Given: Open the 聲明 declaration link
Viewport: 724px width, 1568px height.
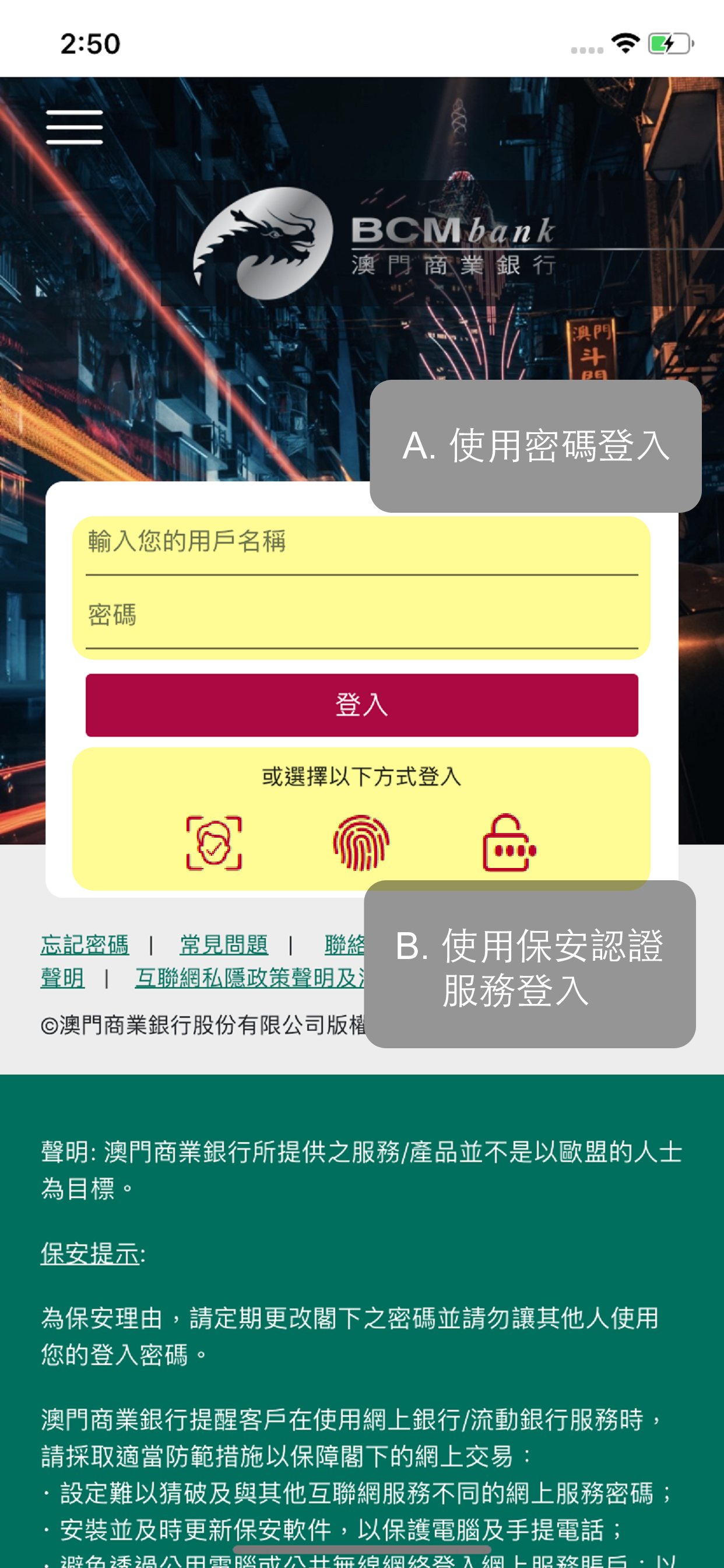Looking at the screenshot, I should (62, 978).
